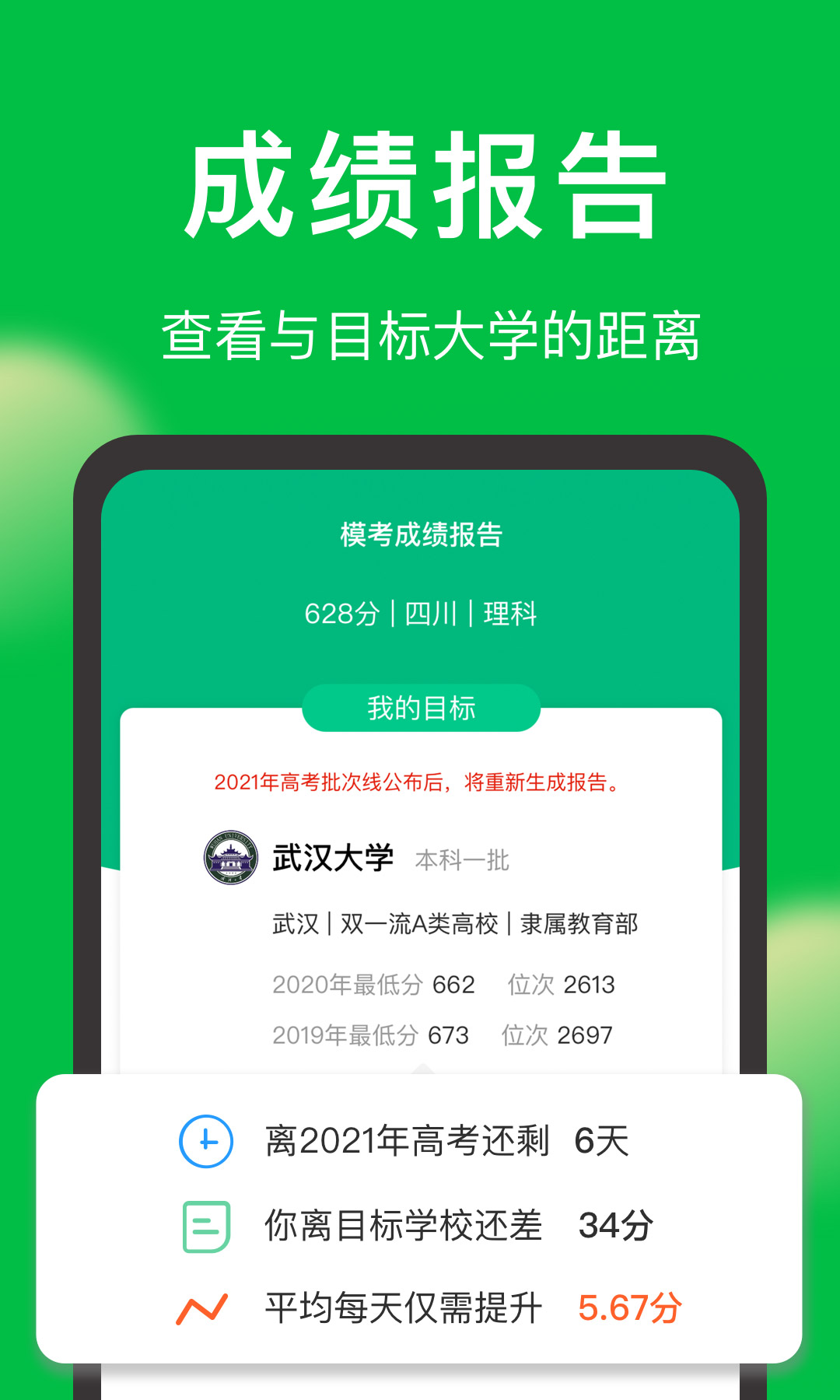Click the Wuhan University school badge logo

pos(229,858)
